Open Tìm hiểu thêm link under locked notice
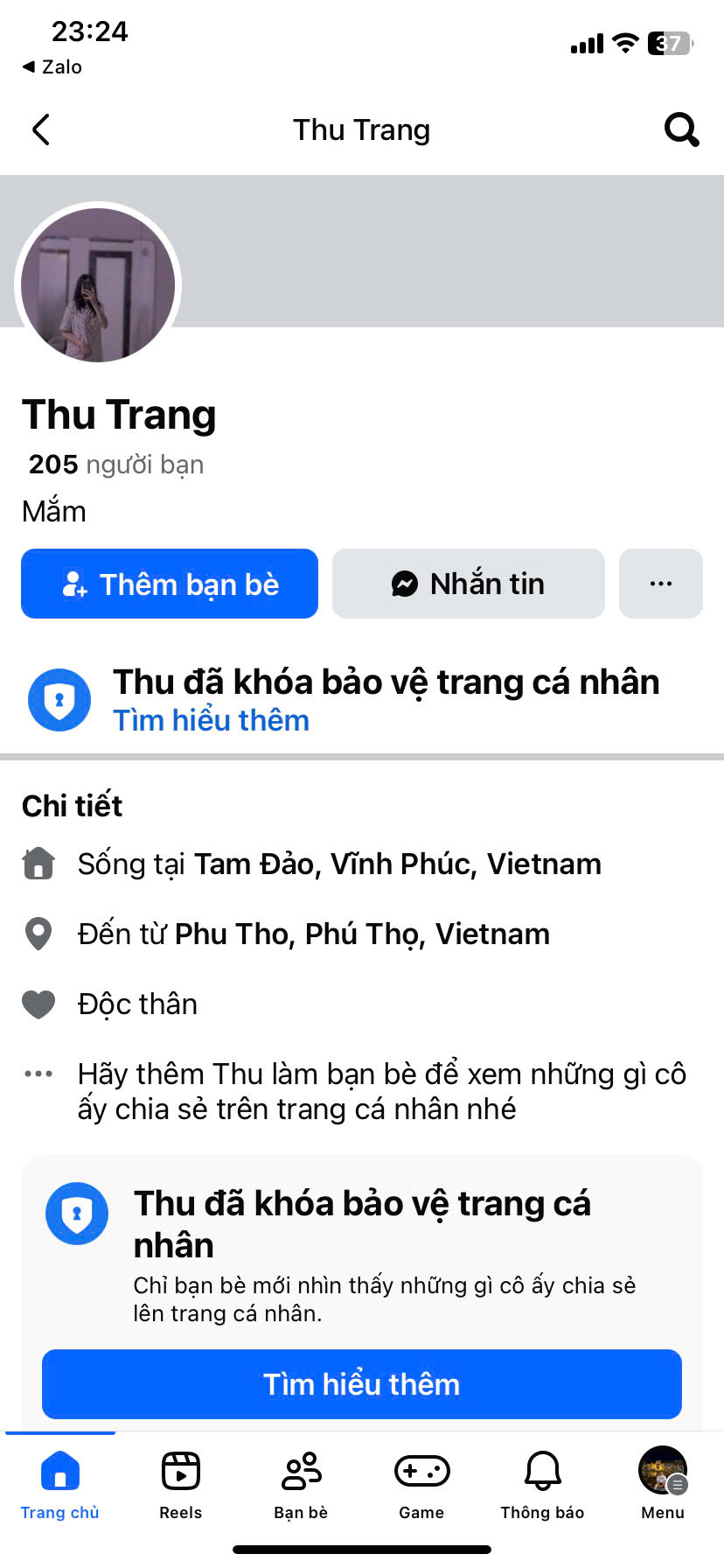The width and height of the screenshot is (724, 1568). [212, 720]
